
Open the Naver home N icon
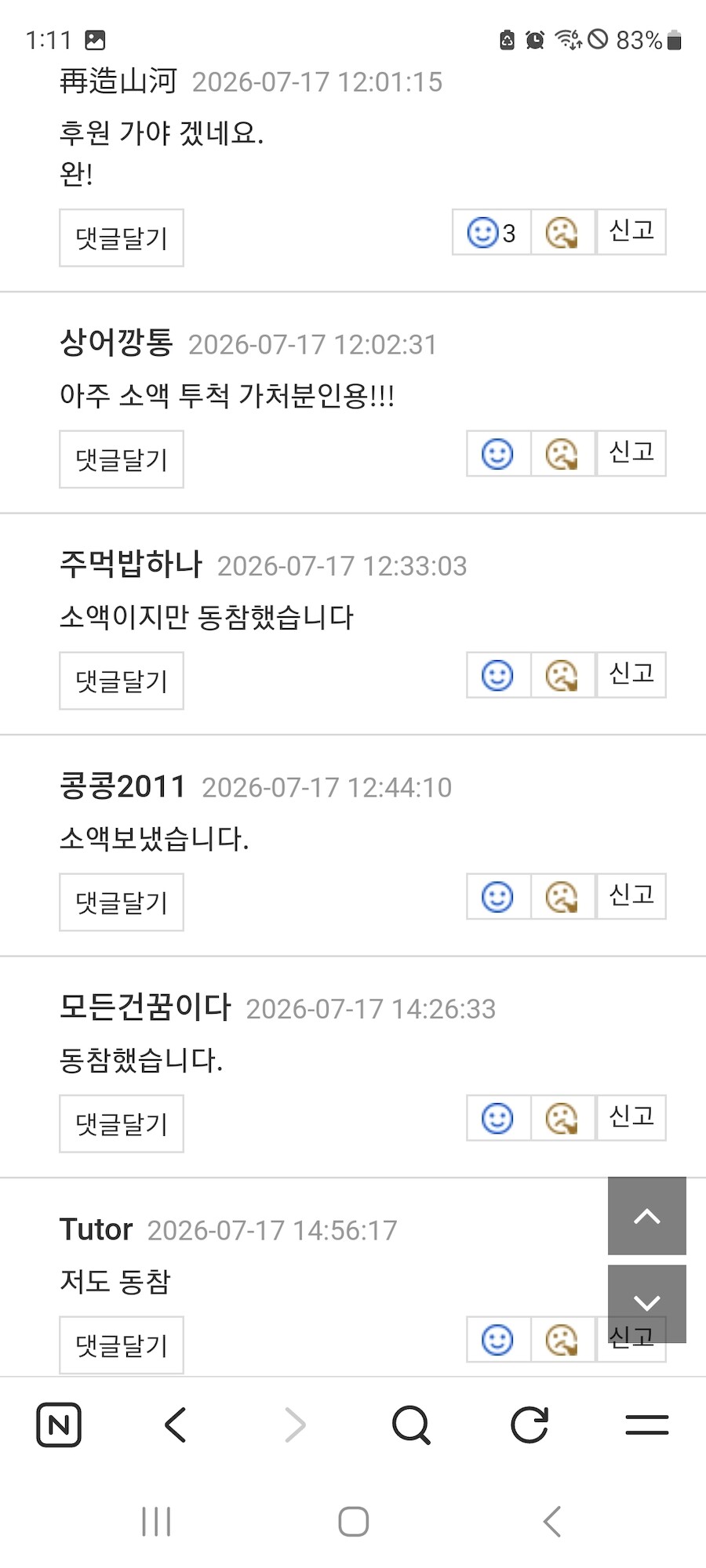click(x=59, y=1425)
